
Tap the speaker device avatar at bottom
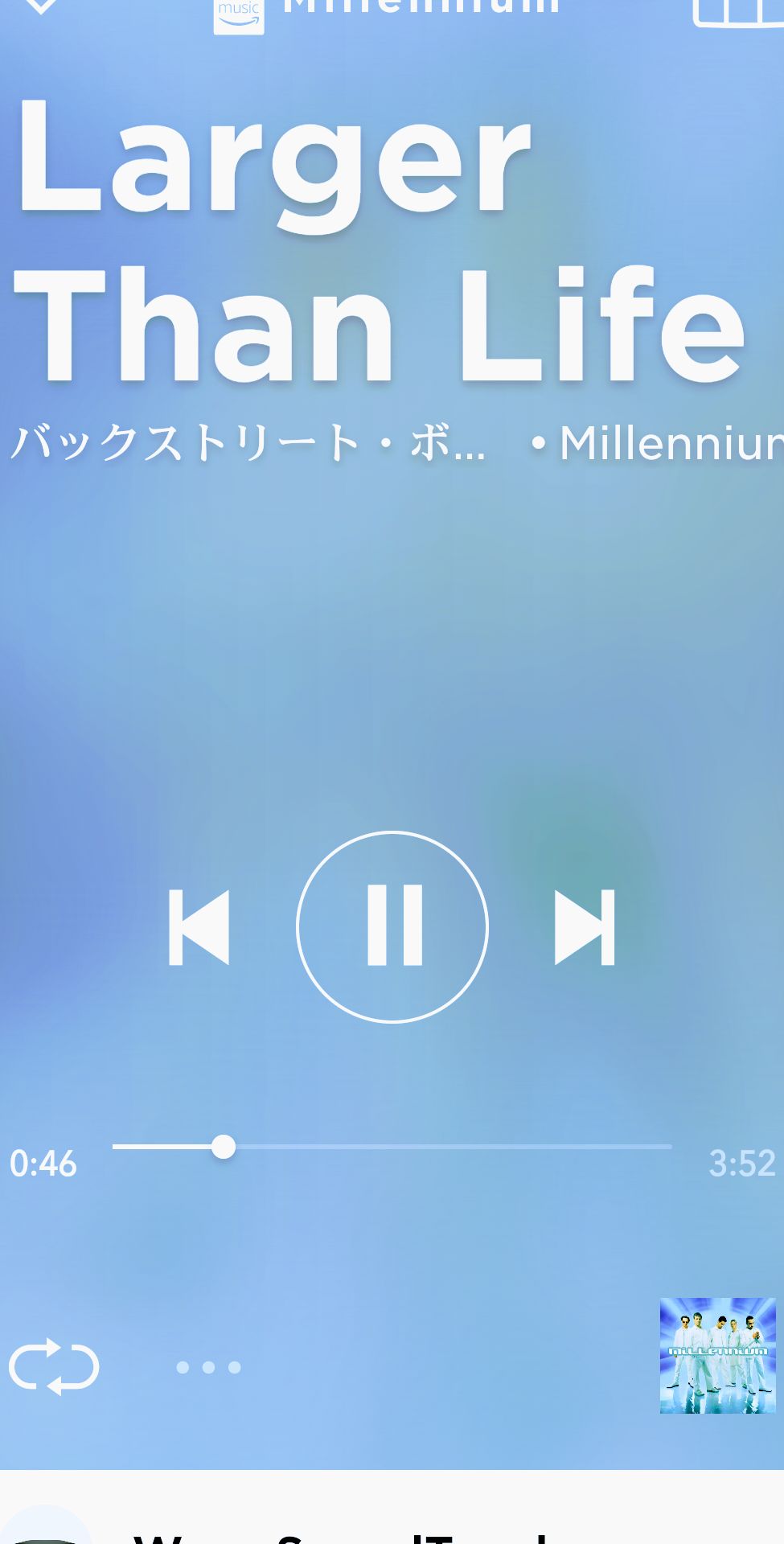click(44, 1528)
